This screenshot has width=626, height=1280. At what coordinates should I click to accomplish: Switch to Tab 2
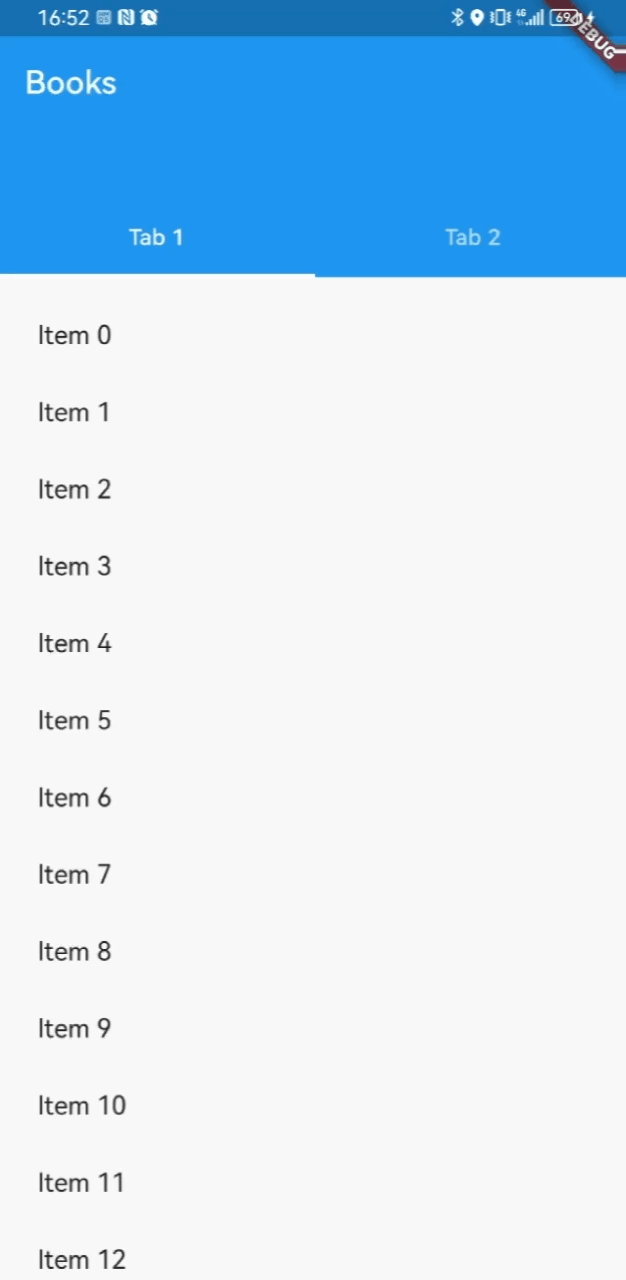tap(470, 237)
